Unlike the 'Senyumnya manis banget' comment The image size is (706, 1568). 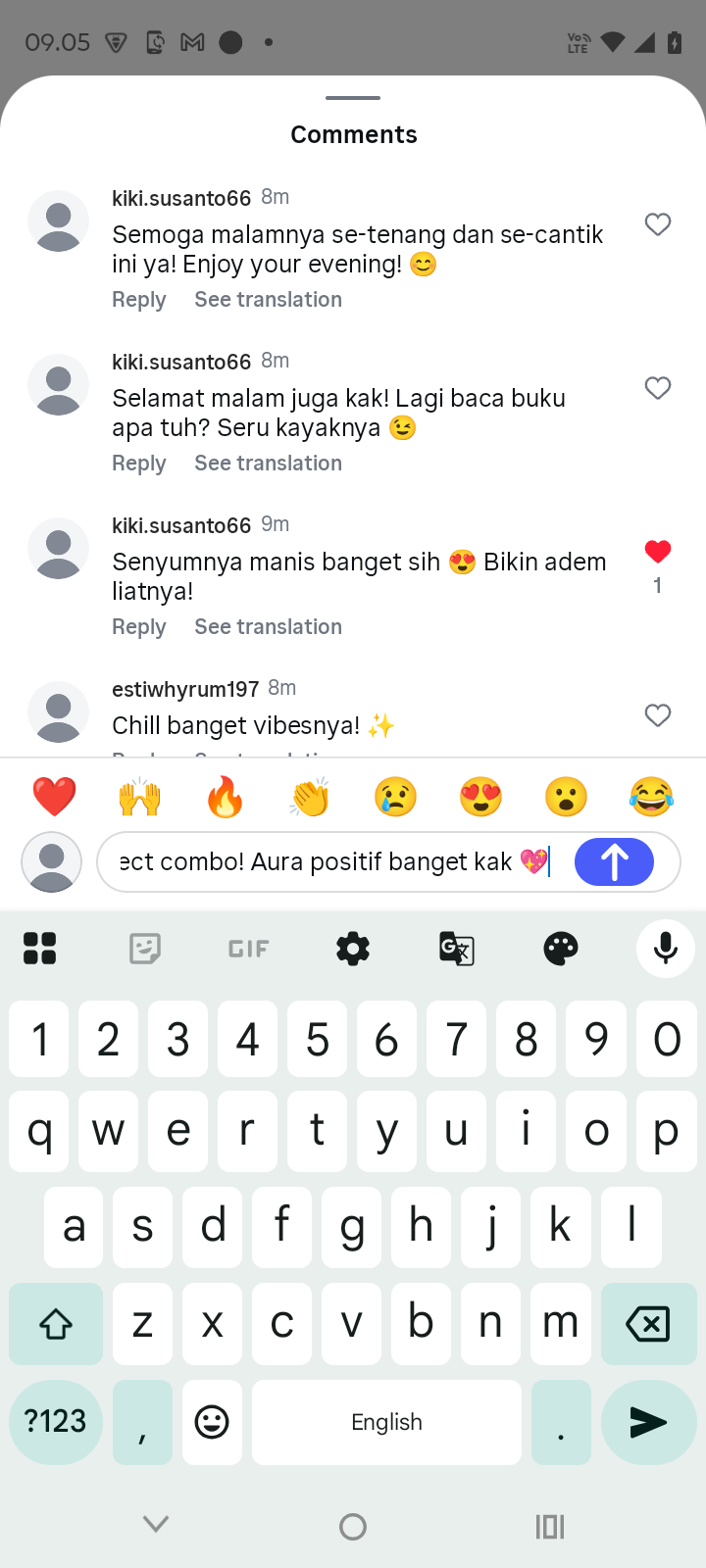coord(657,552)
